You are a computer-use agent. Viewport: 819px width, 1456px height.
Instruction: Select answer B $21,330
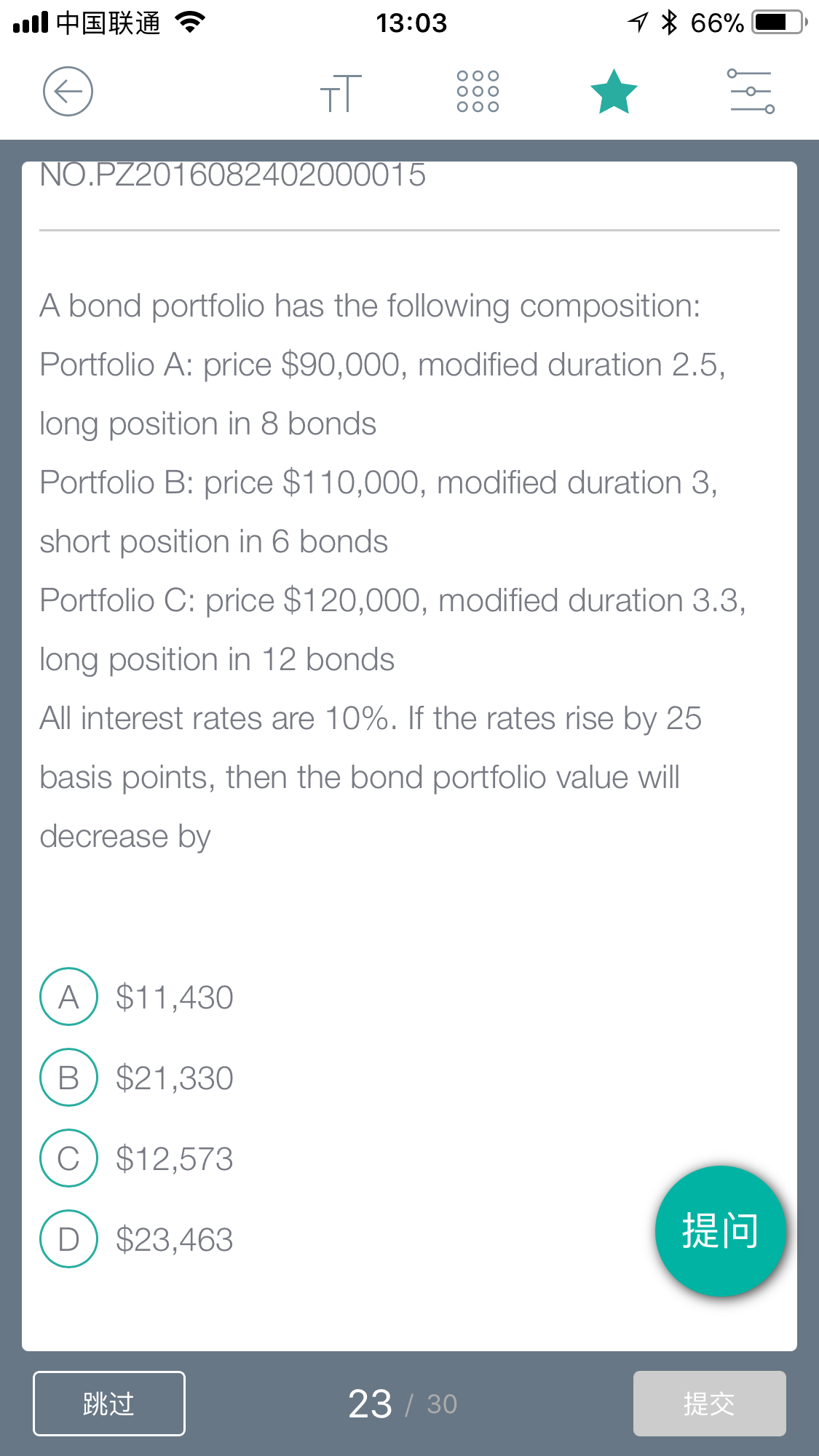[137, 1078]
